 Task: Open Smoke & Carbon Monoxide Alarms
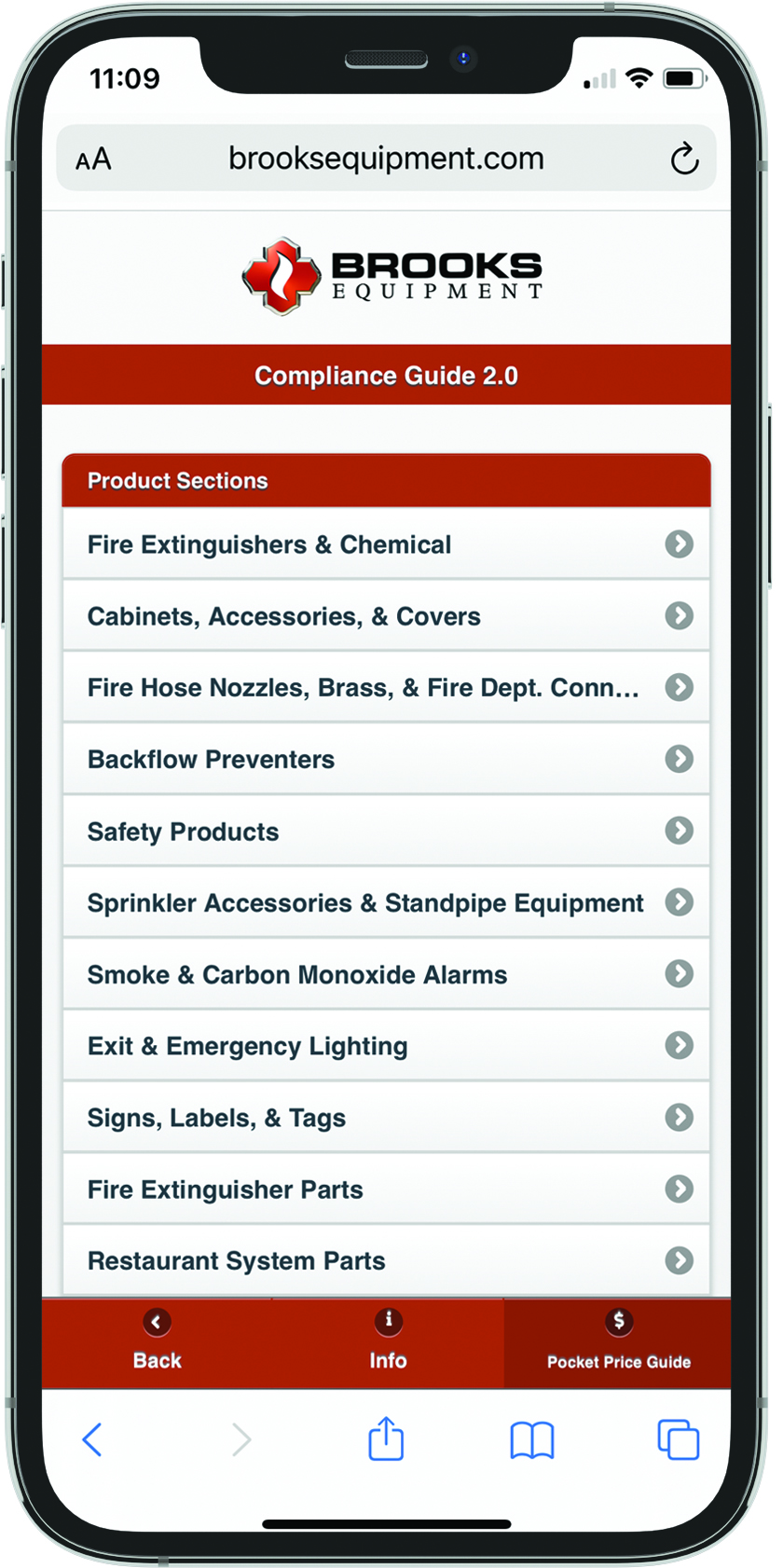coord(386,975)
